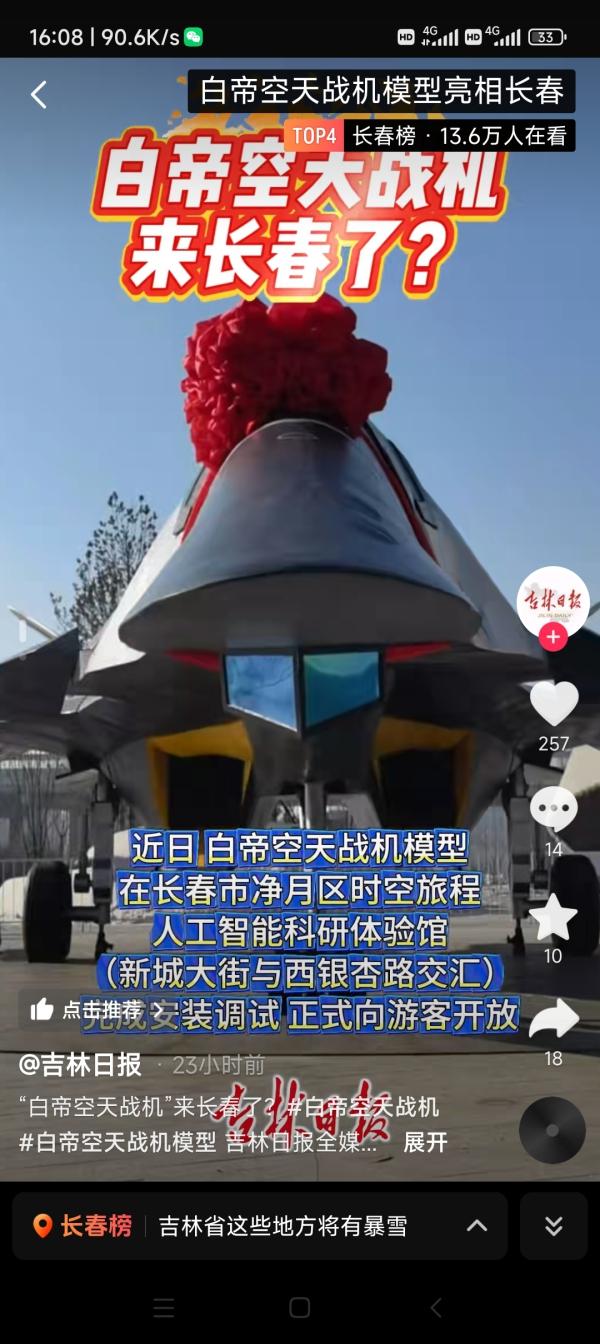Share this video via the arrow icon
600x1344 pixels.
click(553, 1020)
